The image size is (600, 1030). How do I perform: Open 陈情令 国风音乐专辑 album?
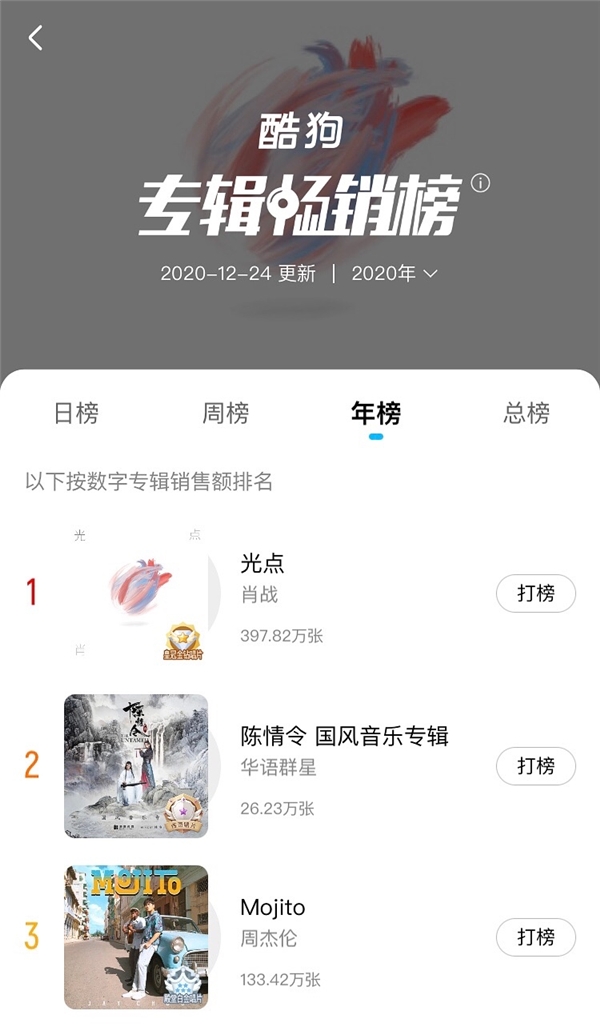pos(344,737)
